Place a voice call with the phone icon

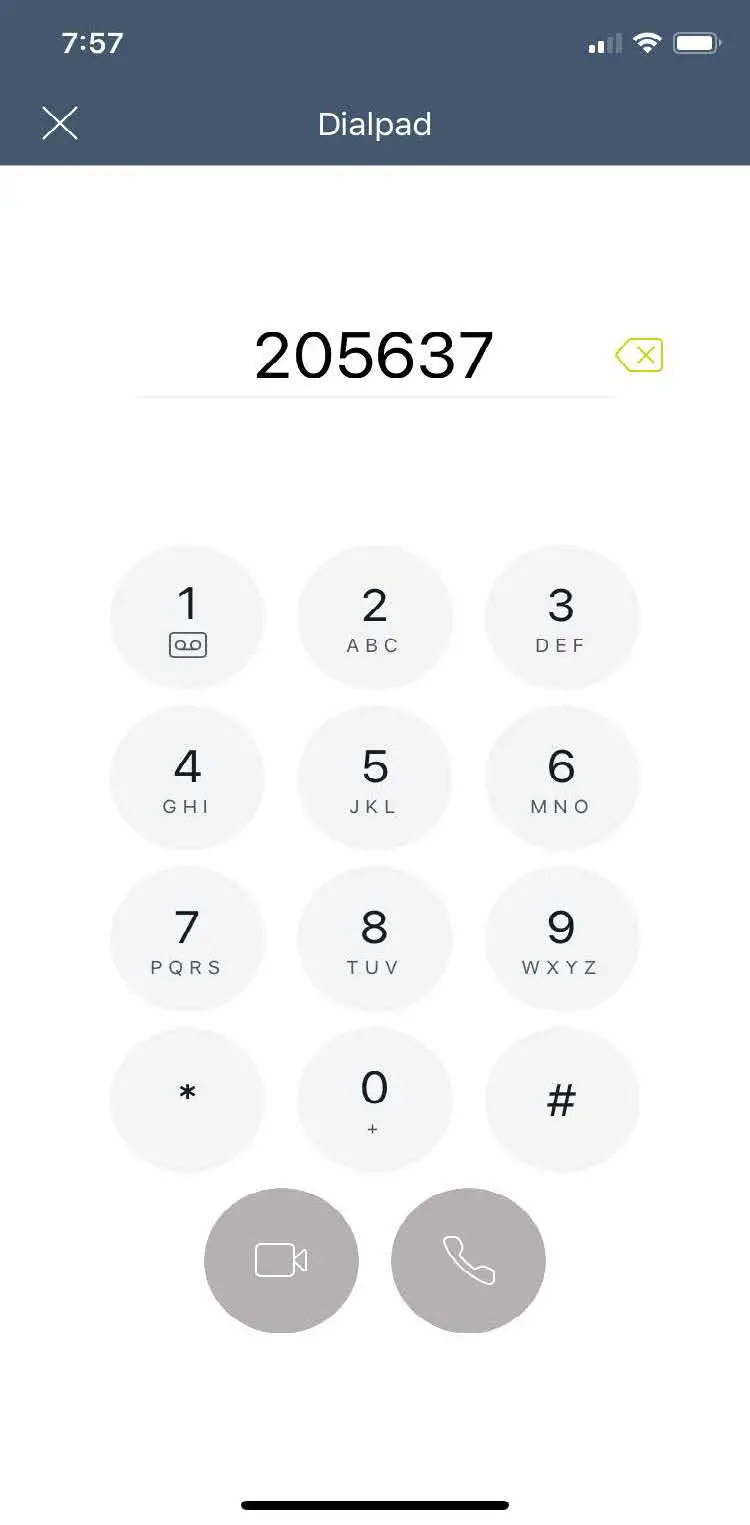coord(467,1260)
